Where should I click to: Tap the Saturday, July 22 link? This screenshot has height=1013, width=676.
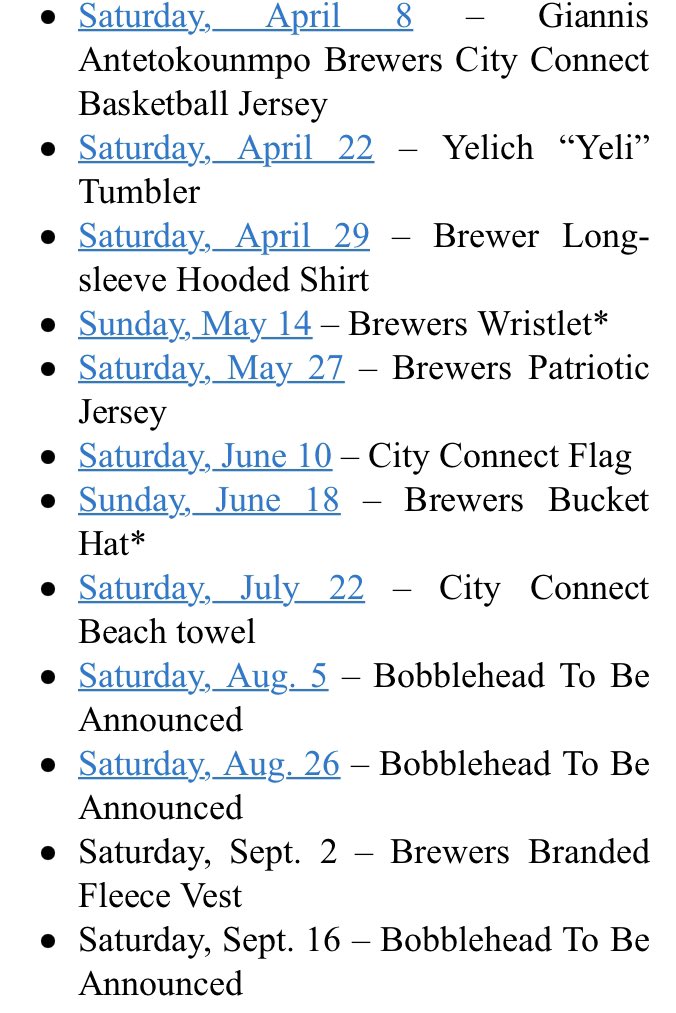click(x=221, y=588)
